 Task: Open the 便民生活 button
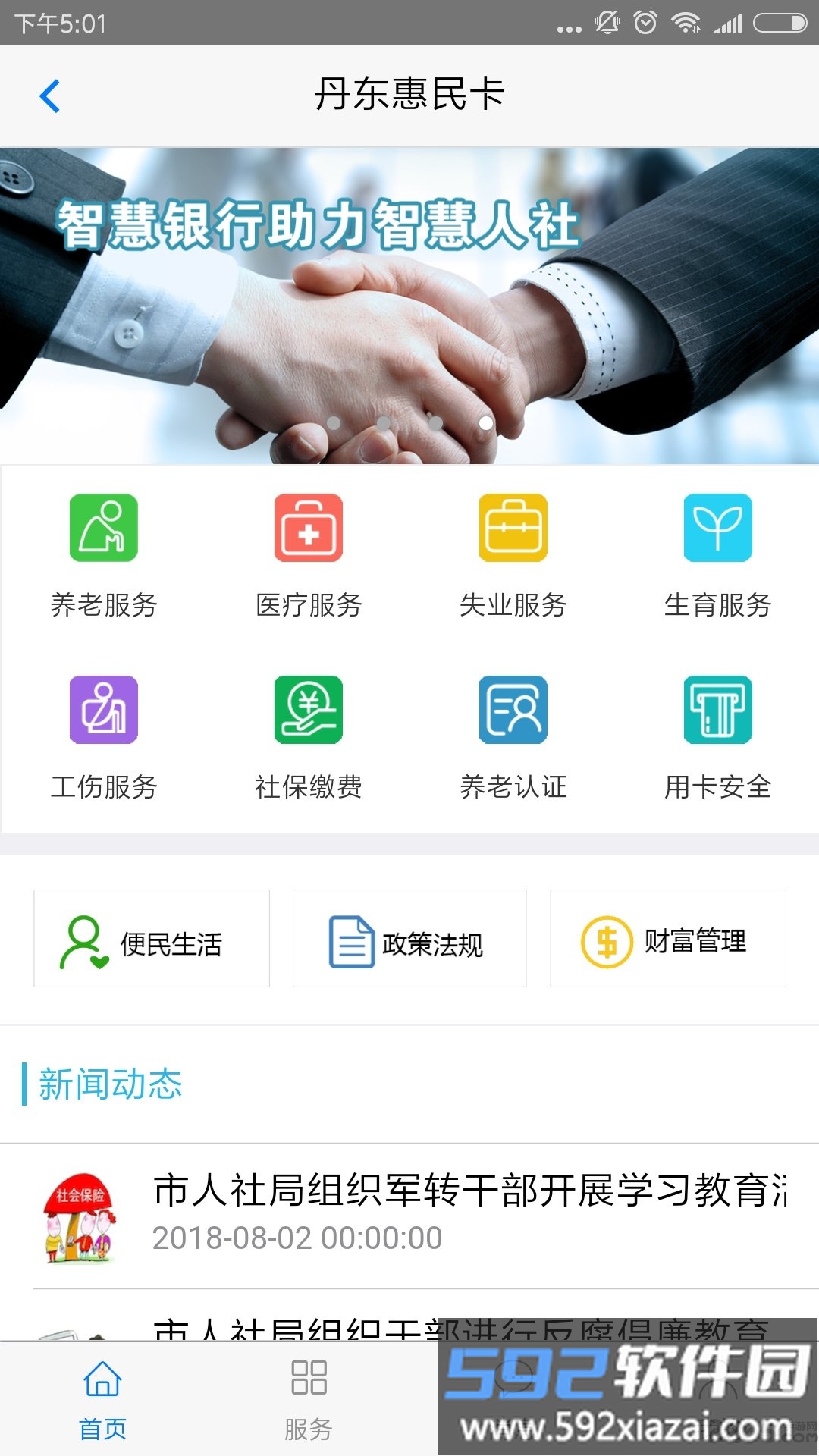coord(152,939)
